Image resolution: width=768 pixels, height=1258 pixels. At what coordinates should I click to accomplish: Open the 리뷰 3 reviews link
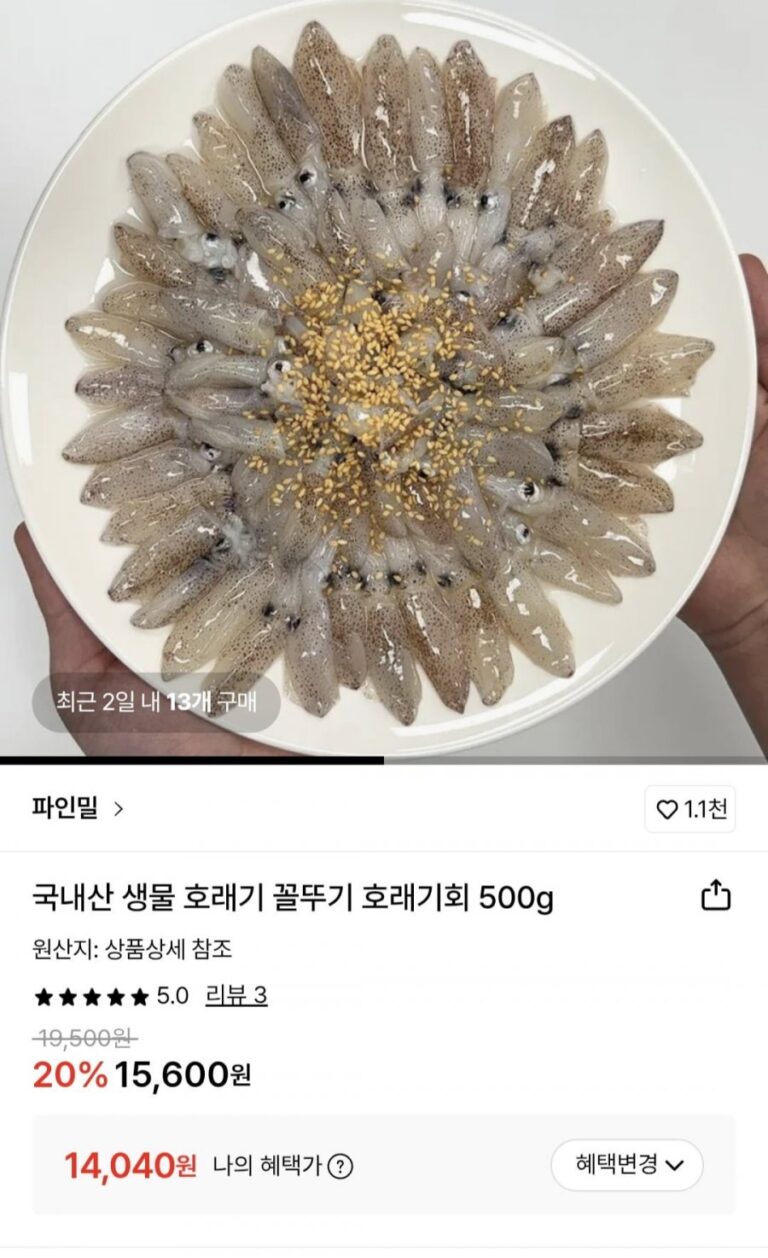(x=236, y=995)
